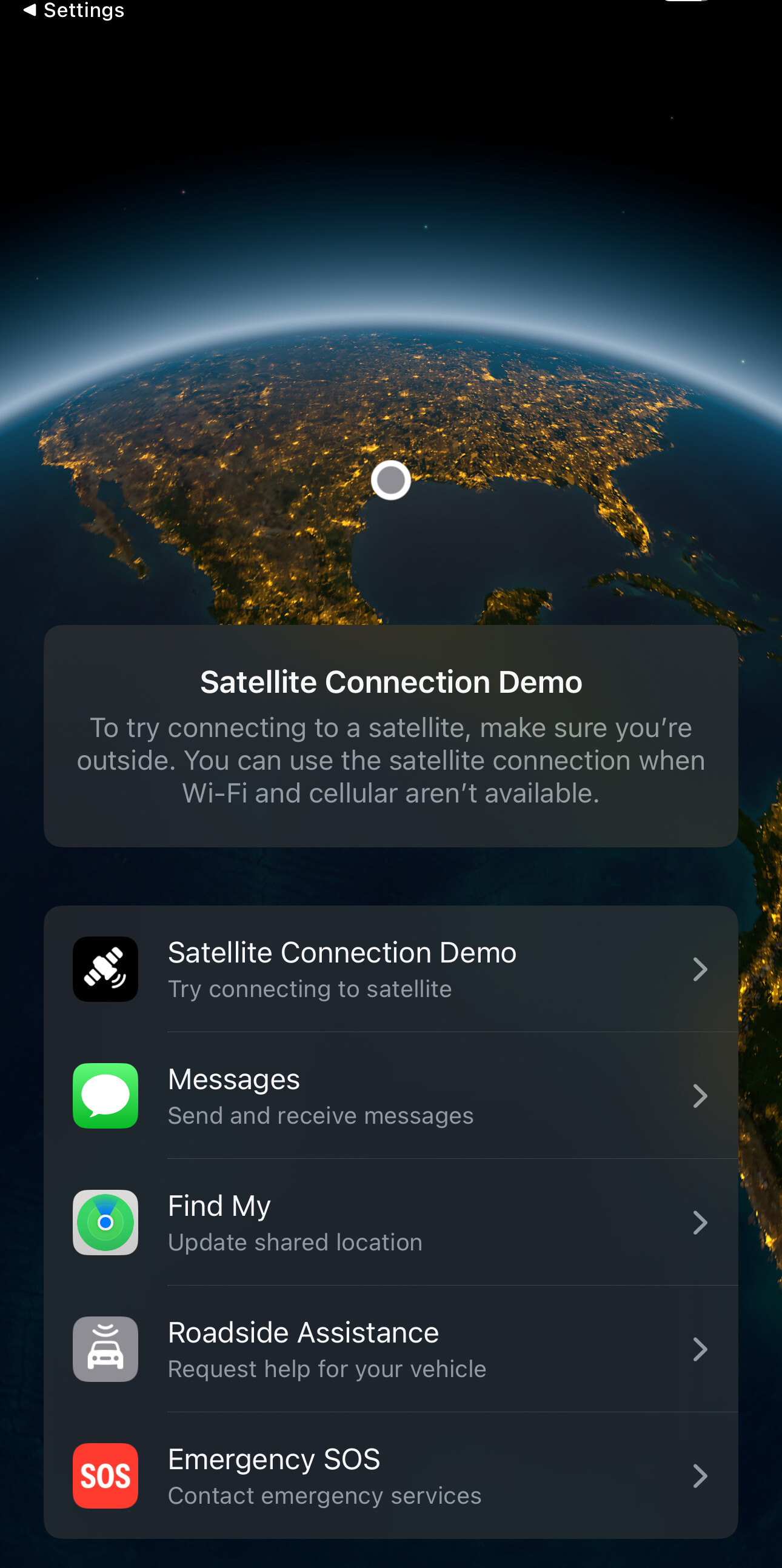Open Roadside Assistance option
782x1568 pixels.
pyautogui.click(x=390, y=1349)
